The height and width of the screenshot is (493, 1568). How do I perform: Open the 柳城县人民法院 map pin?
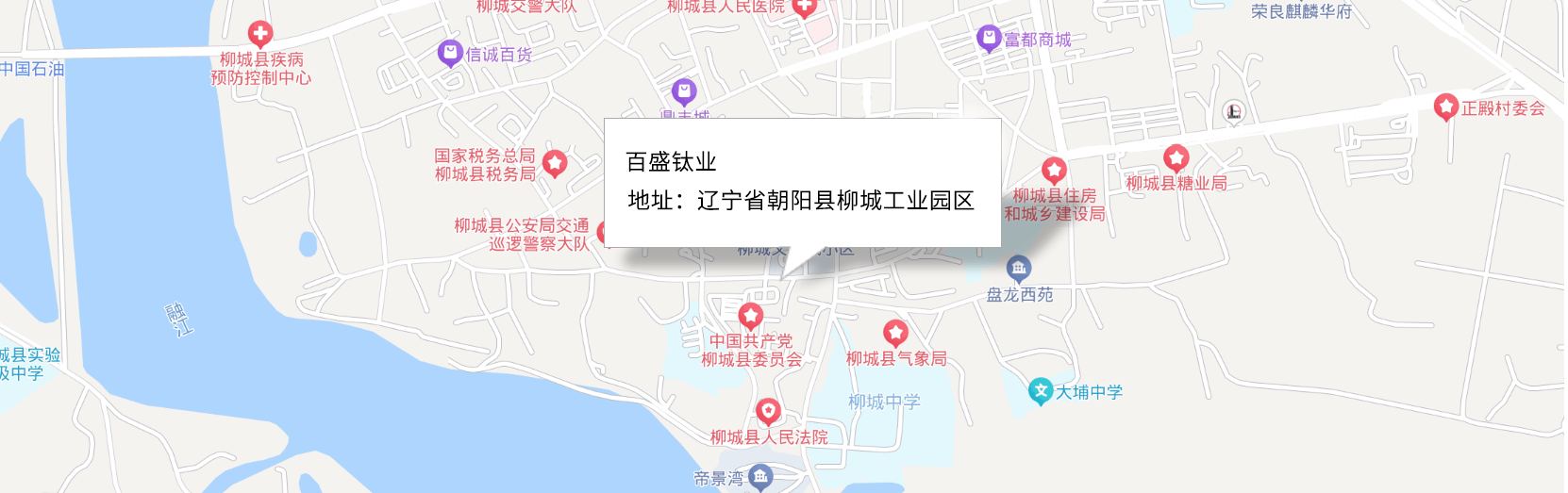coord(768,412)
